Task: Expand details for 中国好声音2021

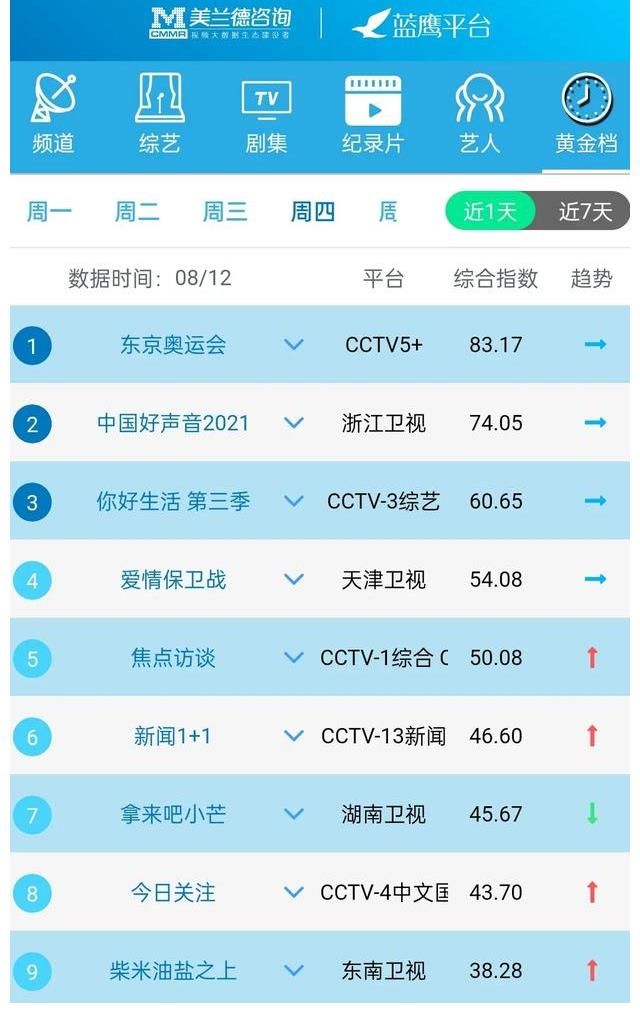Action: [x=293, y=423]
